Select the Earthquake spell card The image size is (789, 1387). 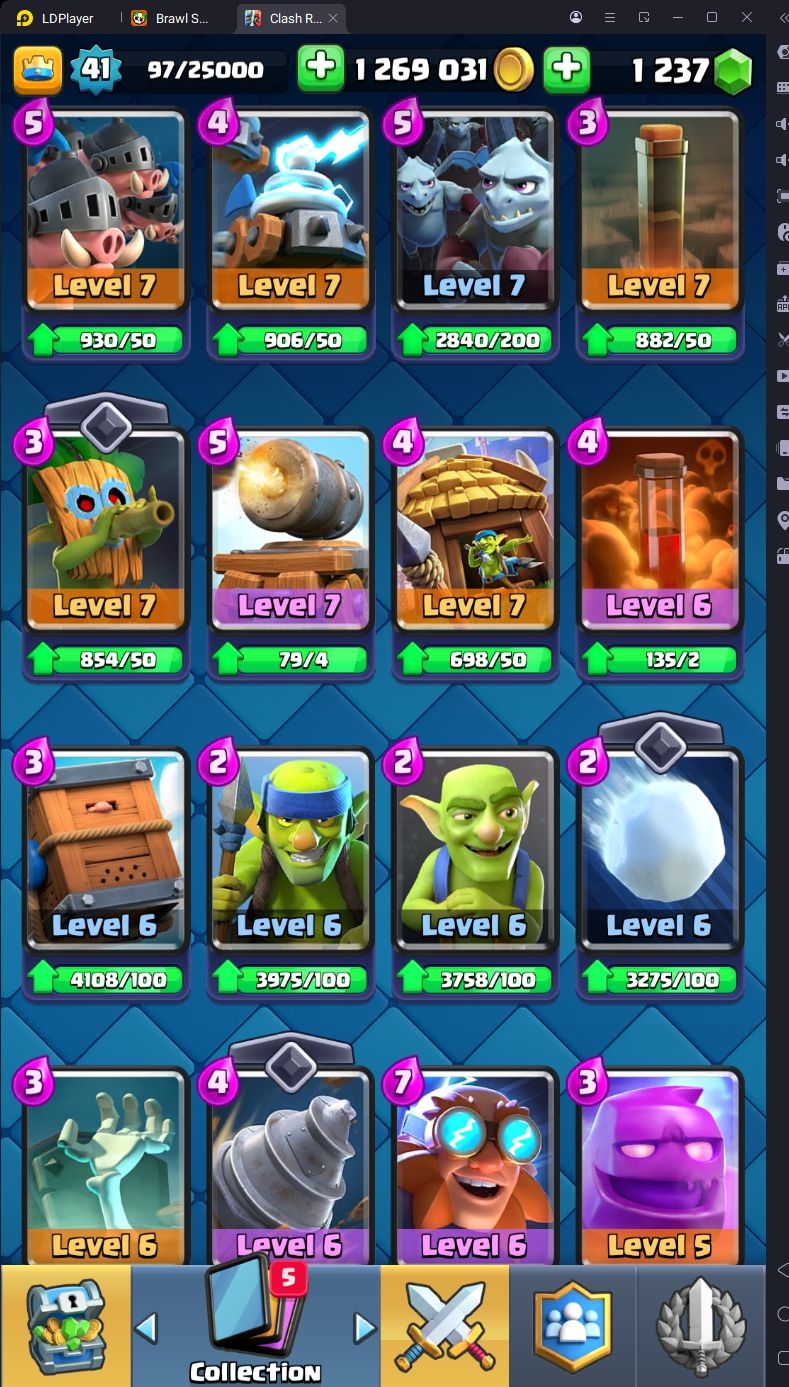coord(659,210)
